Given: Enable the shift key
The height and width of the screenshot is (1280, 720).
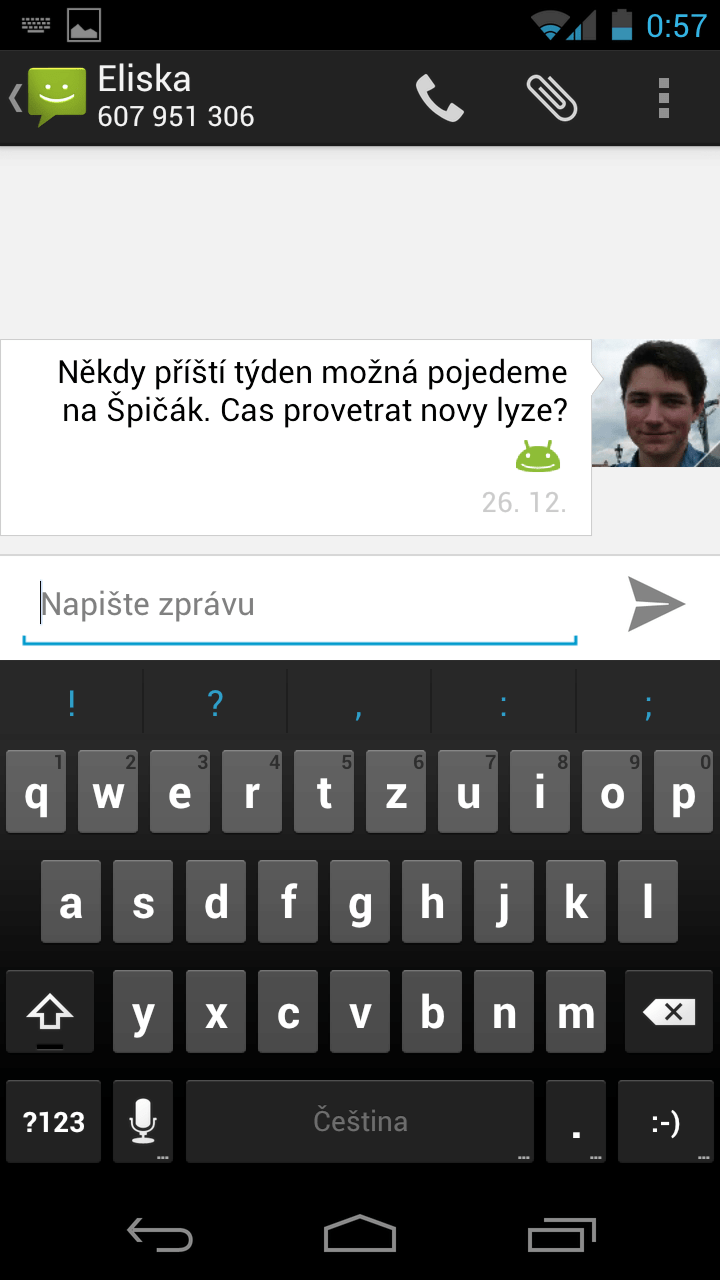Looking at the screenshot, I should tap(50, 1013).
